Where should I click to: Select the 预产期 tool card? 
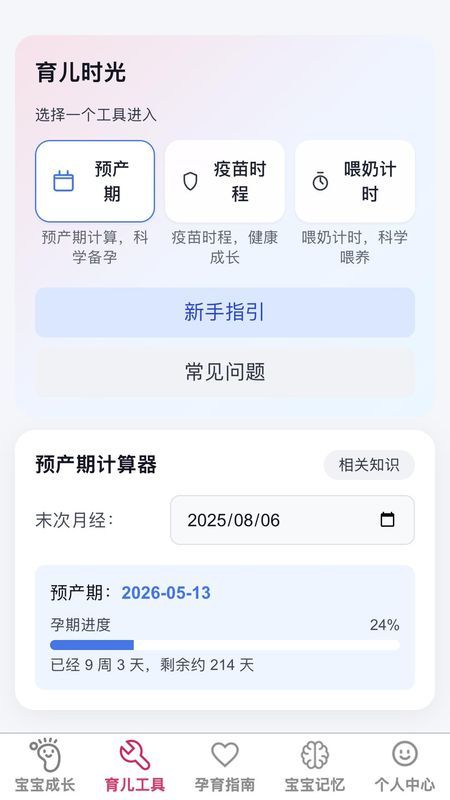pyautogui.click(x=95, y=181)
